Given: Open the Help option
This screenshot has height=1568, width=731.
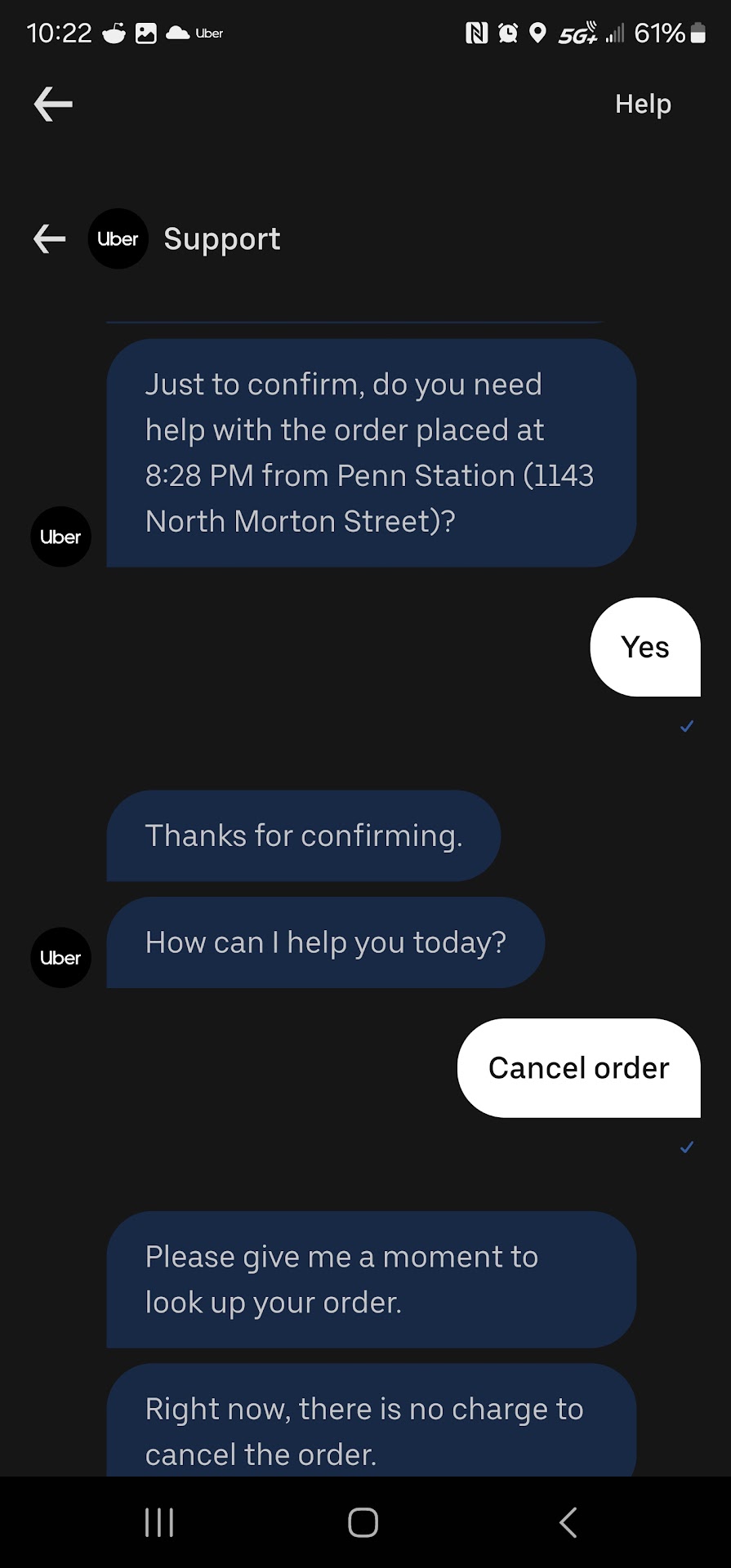Looking at the screenshot, I should click(x=643, y=104).
